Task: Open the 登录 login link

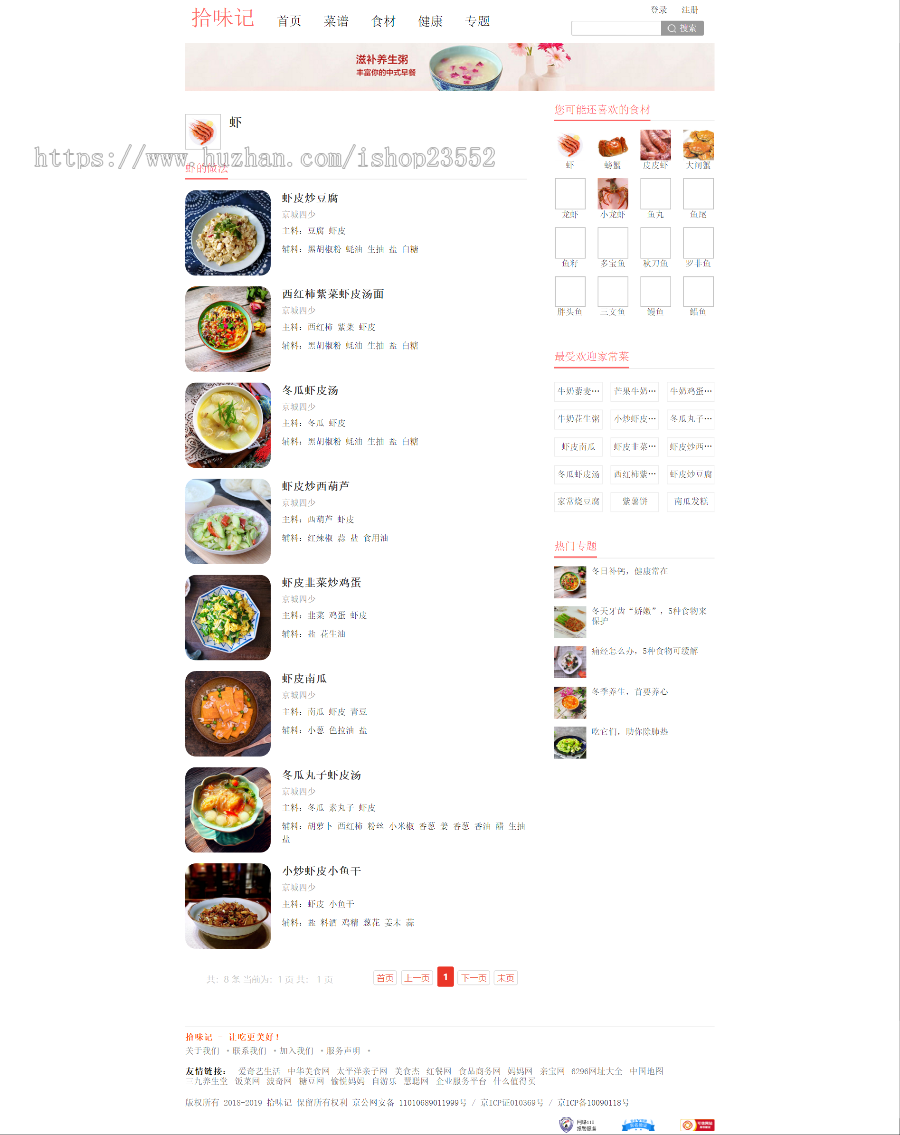Action: coord(659,10)
